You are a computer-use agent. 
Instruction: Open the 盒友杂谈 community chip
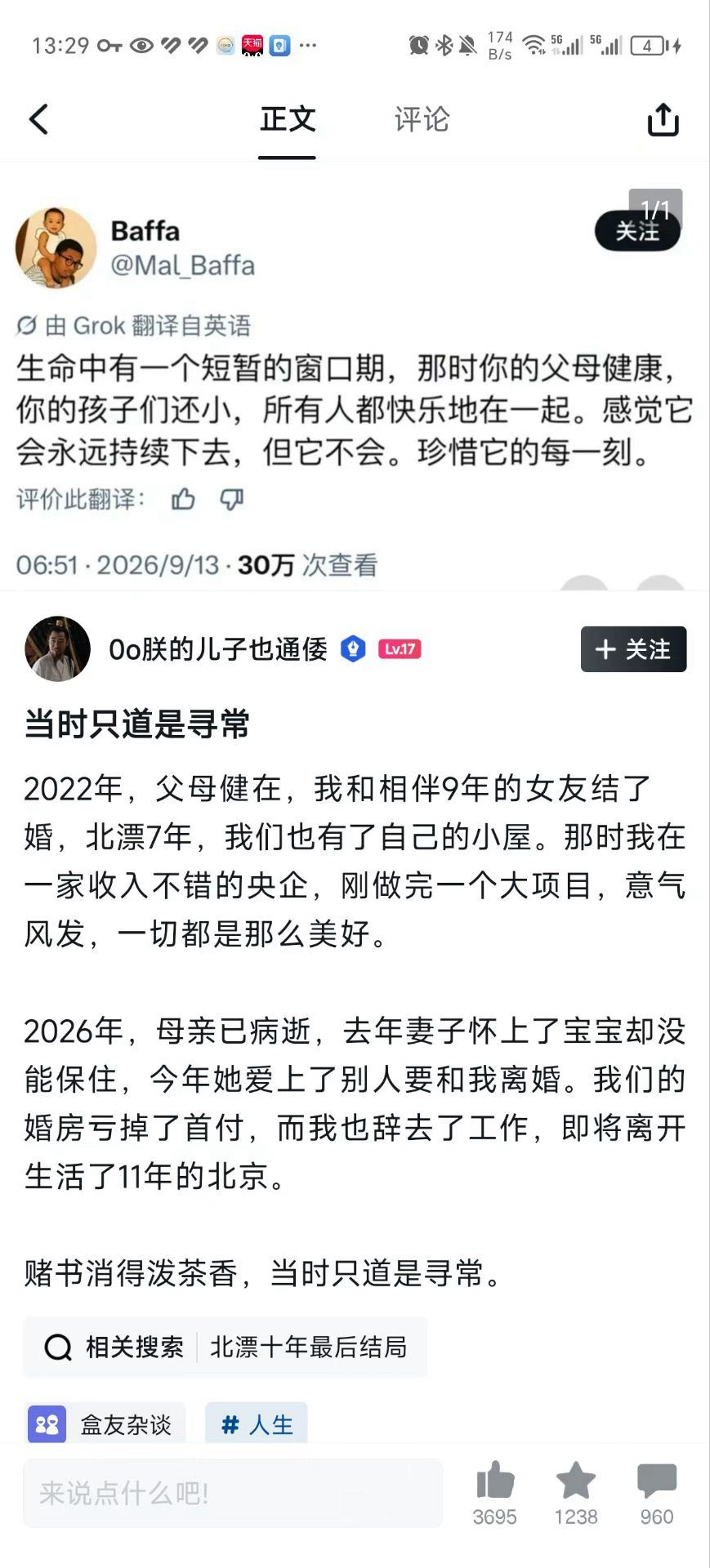(x=105, y=1424)
